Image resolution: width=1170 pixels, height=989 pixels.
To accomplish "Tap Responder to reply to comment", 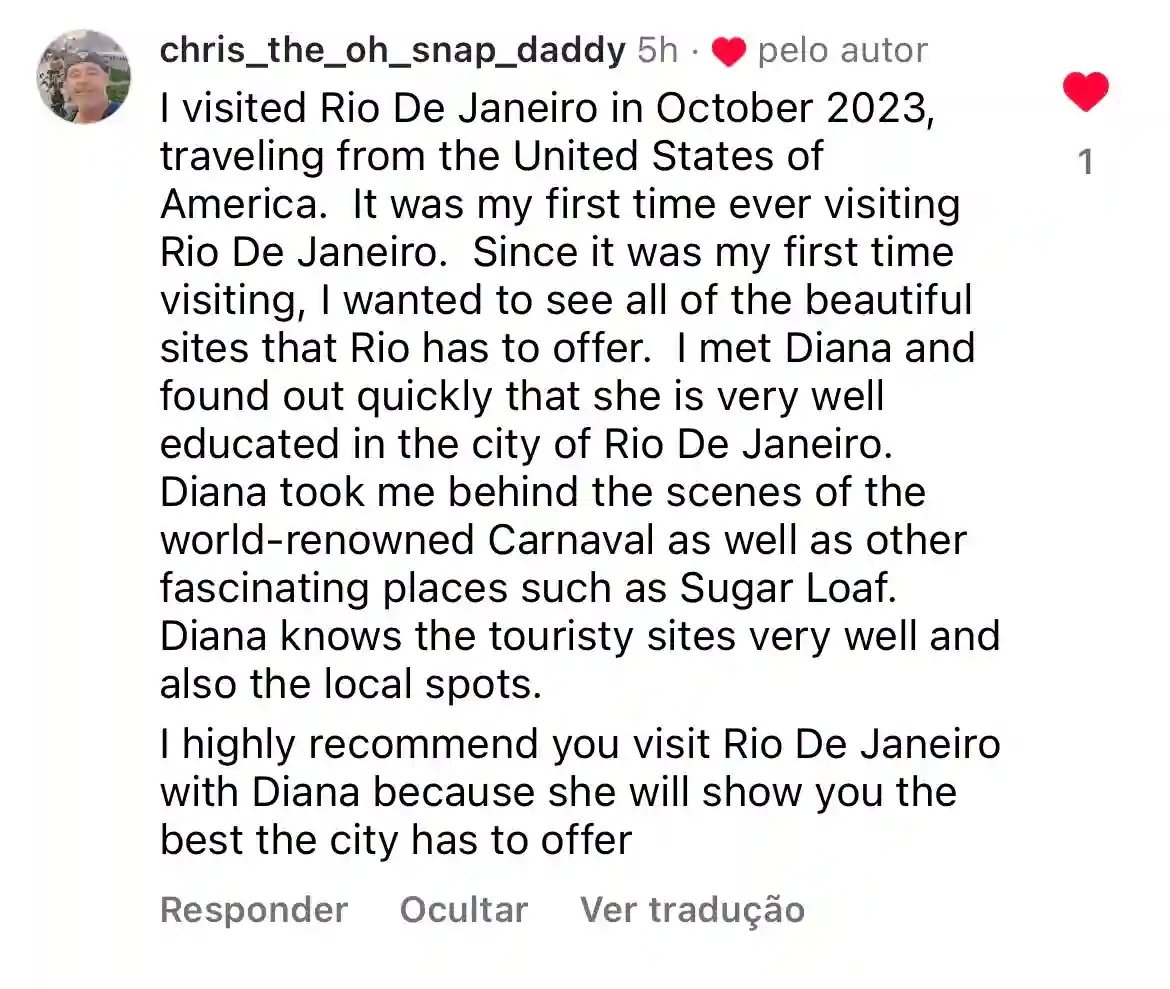I will (254, 909).
